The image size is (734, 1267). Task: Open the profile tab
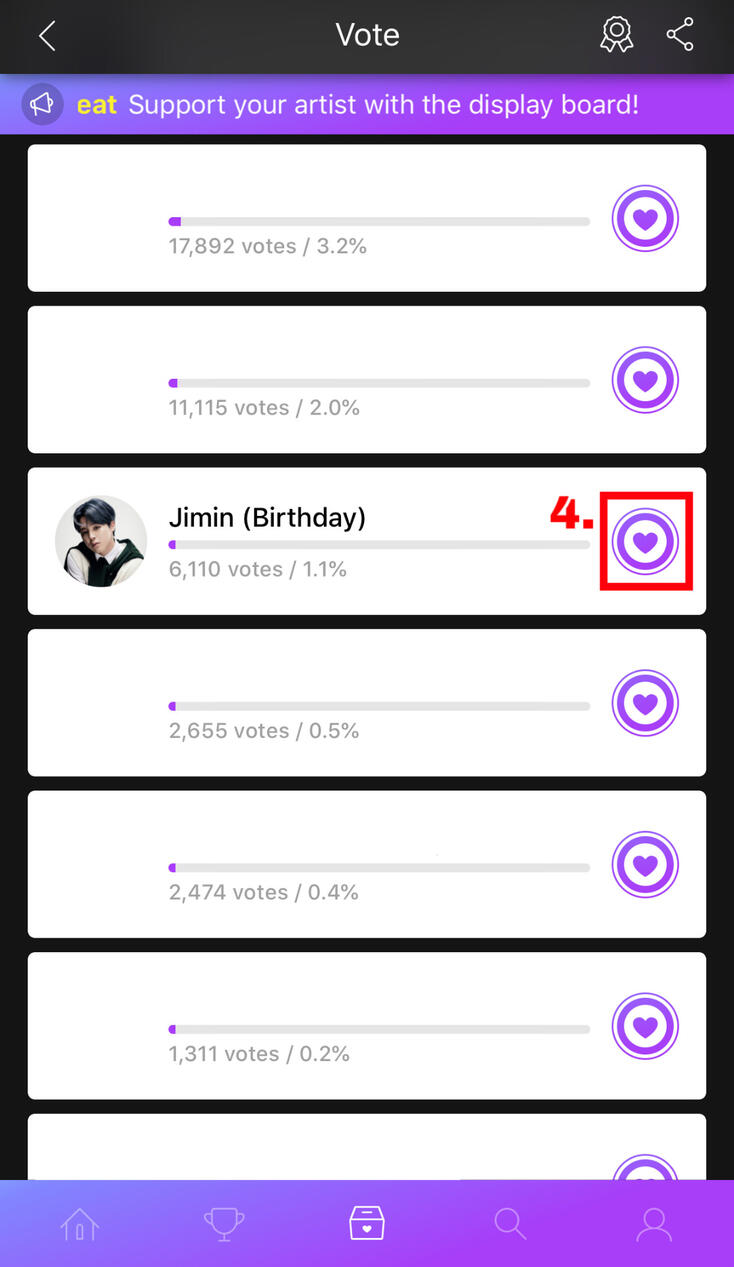pyautogui.click(x=654, y=1224)
